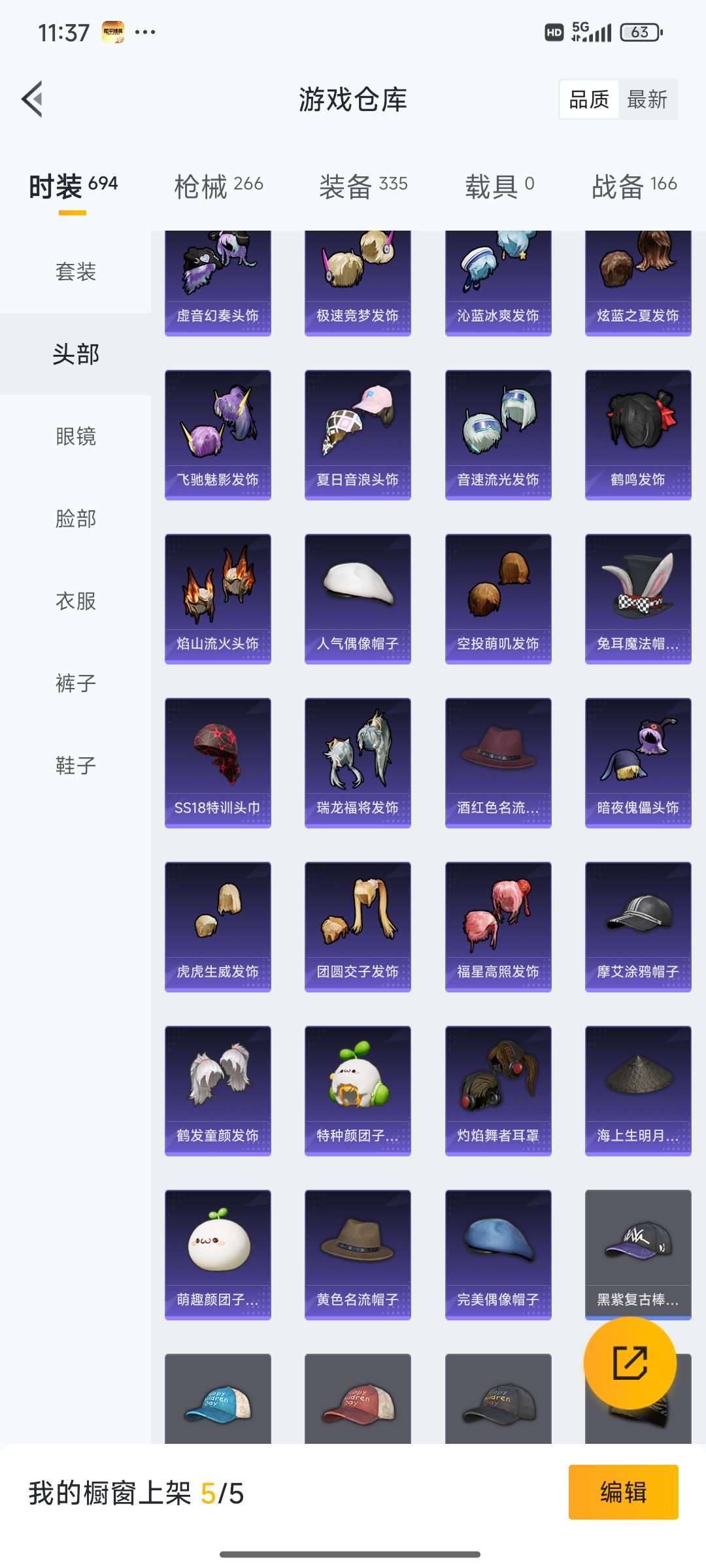Open the 鹤鸣发饰 item
Image resolution: width=706 pixels, height=1568 pixels.
(x=638, y=431)
